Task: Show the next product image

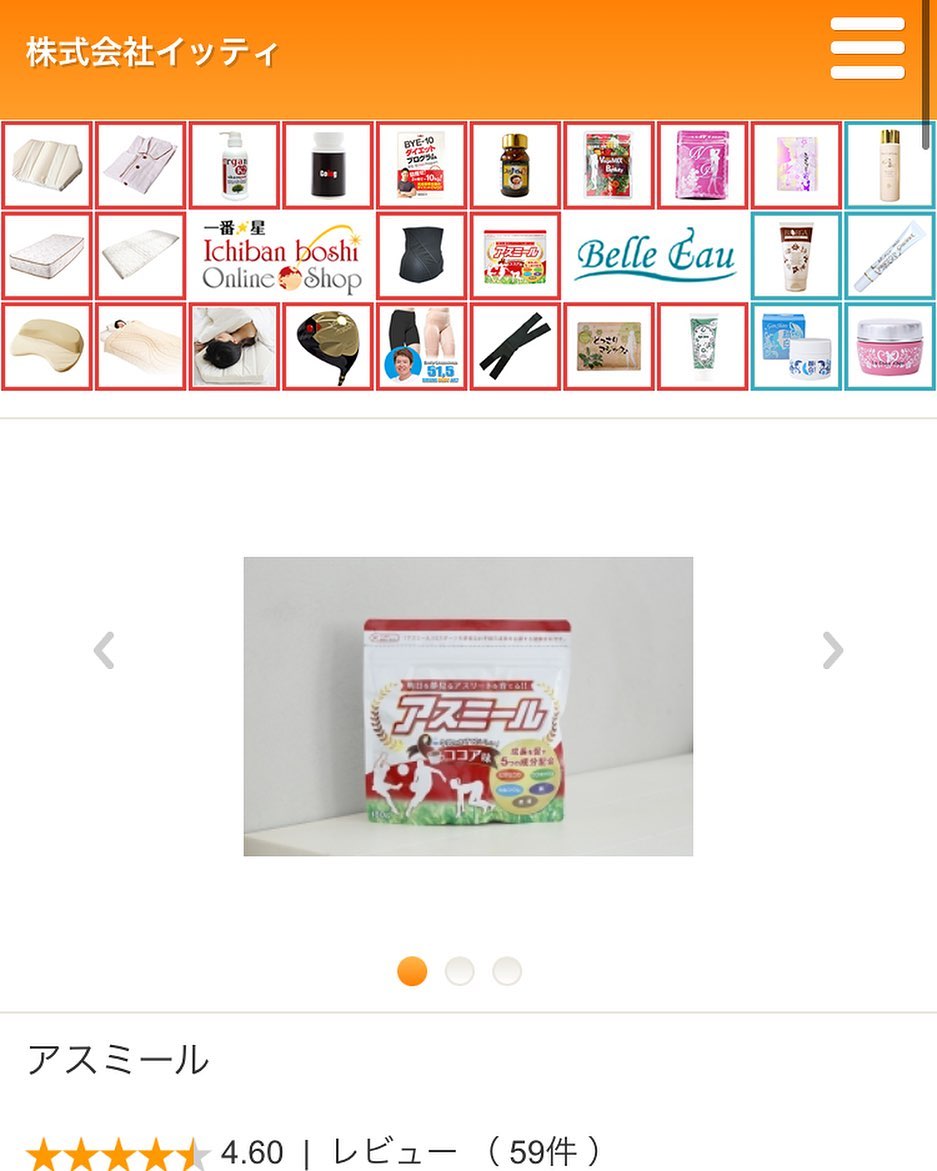Action: click(832, 651)
